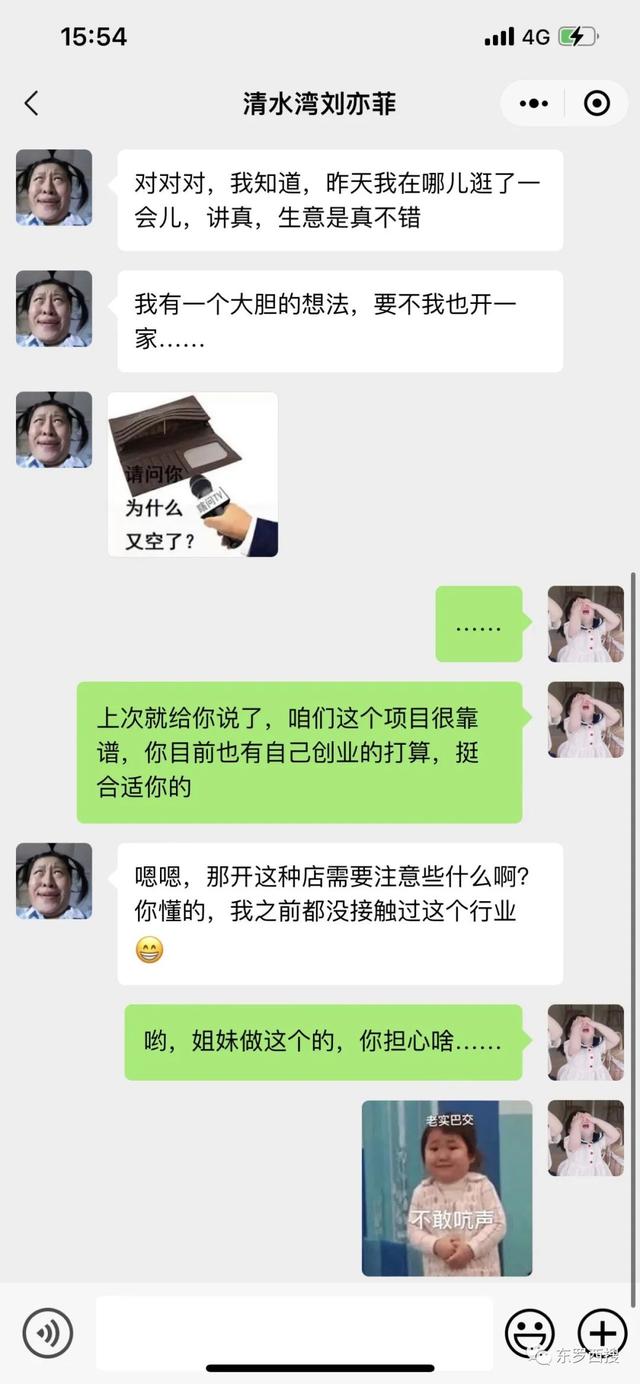Open contact avatar beside 对对对 message
640x1384 pixels.
click(x=54, y=188)
